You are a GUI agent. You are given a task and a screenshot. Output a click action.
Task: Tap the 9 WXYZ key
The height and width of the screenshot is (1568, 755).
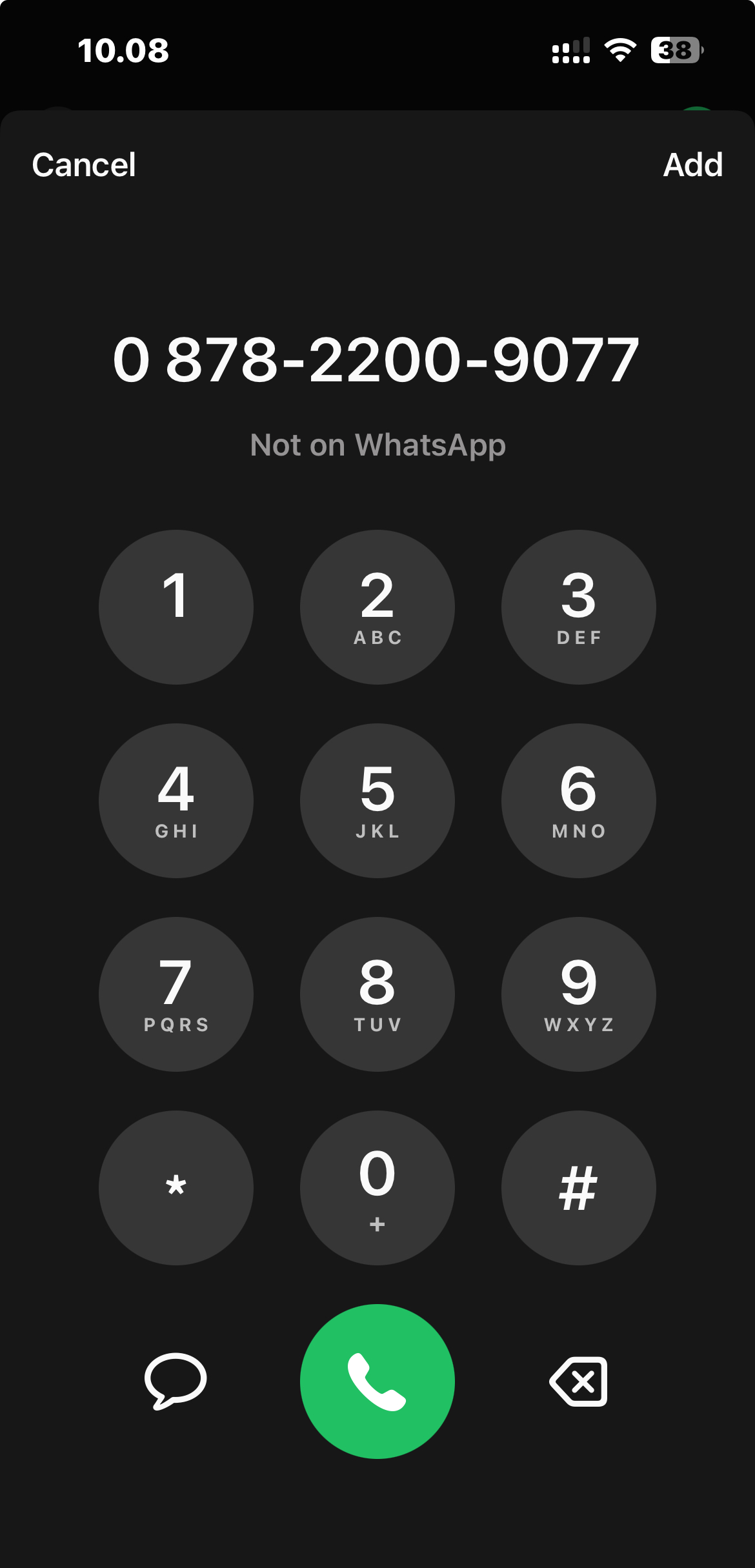pyautogui.click(x=579, y=994)
